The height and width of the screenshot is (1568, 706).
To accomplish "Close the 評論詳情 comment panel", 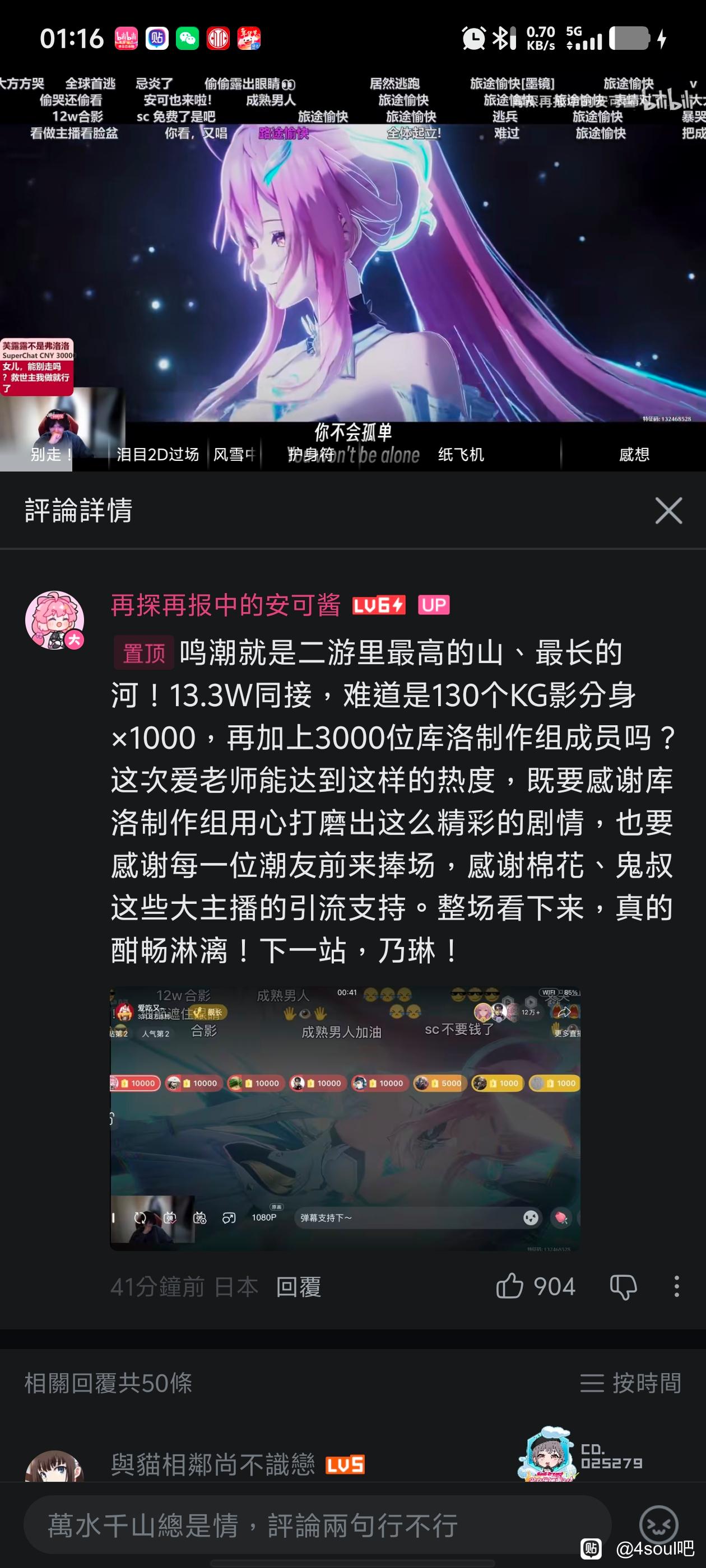I will pyautogui.click(x=668, y=510).
